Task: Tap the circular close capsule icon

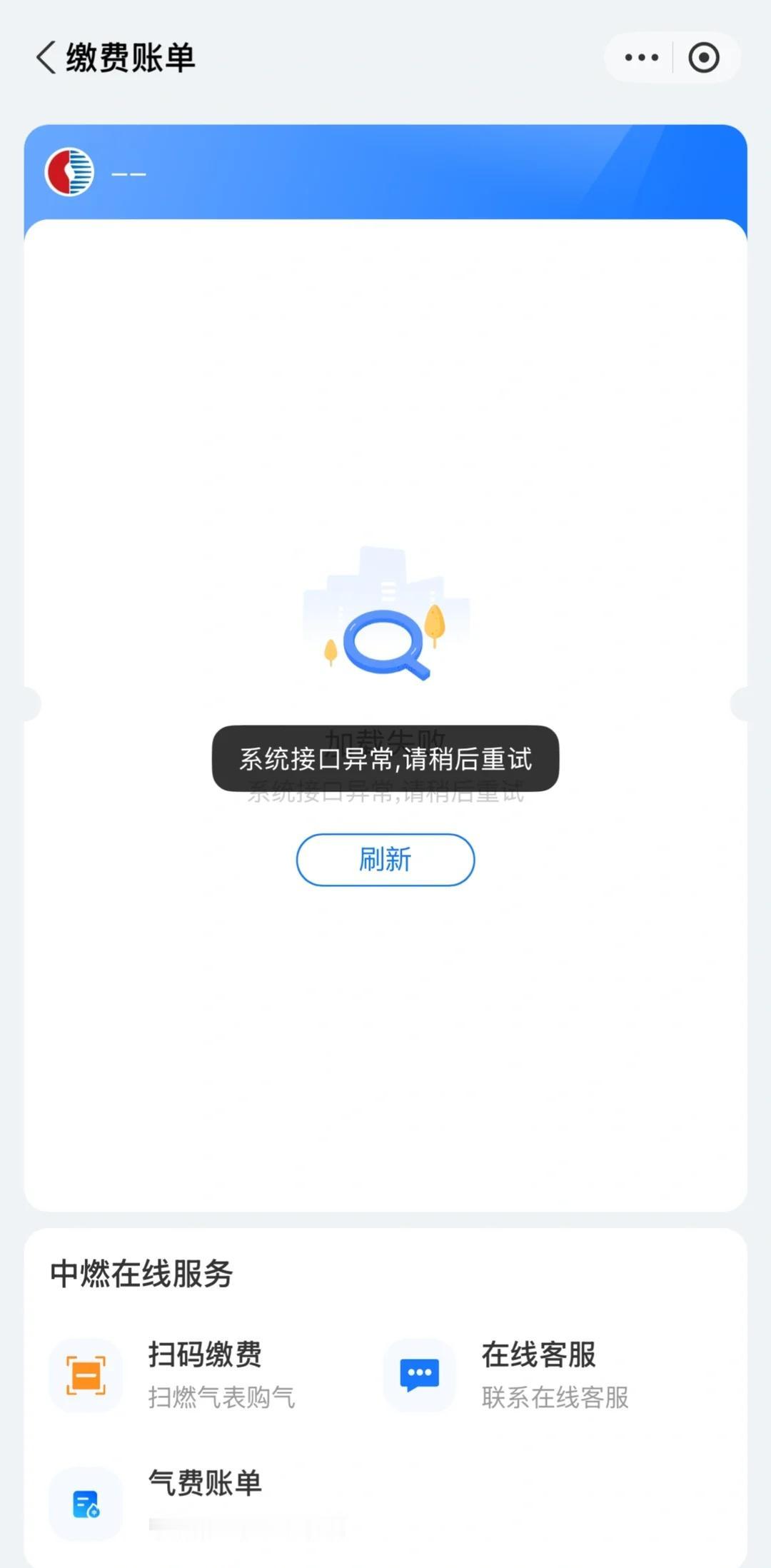Action: pos(704,57)
